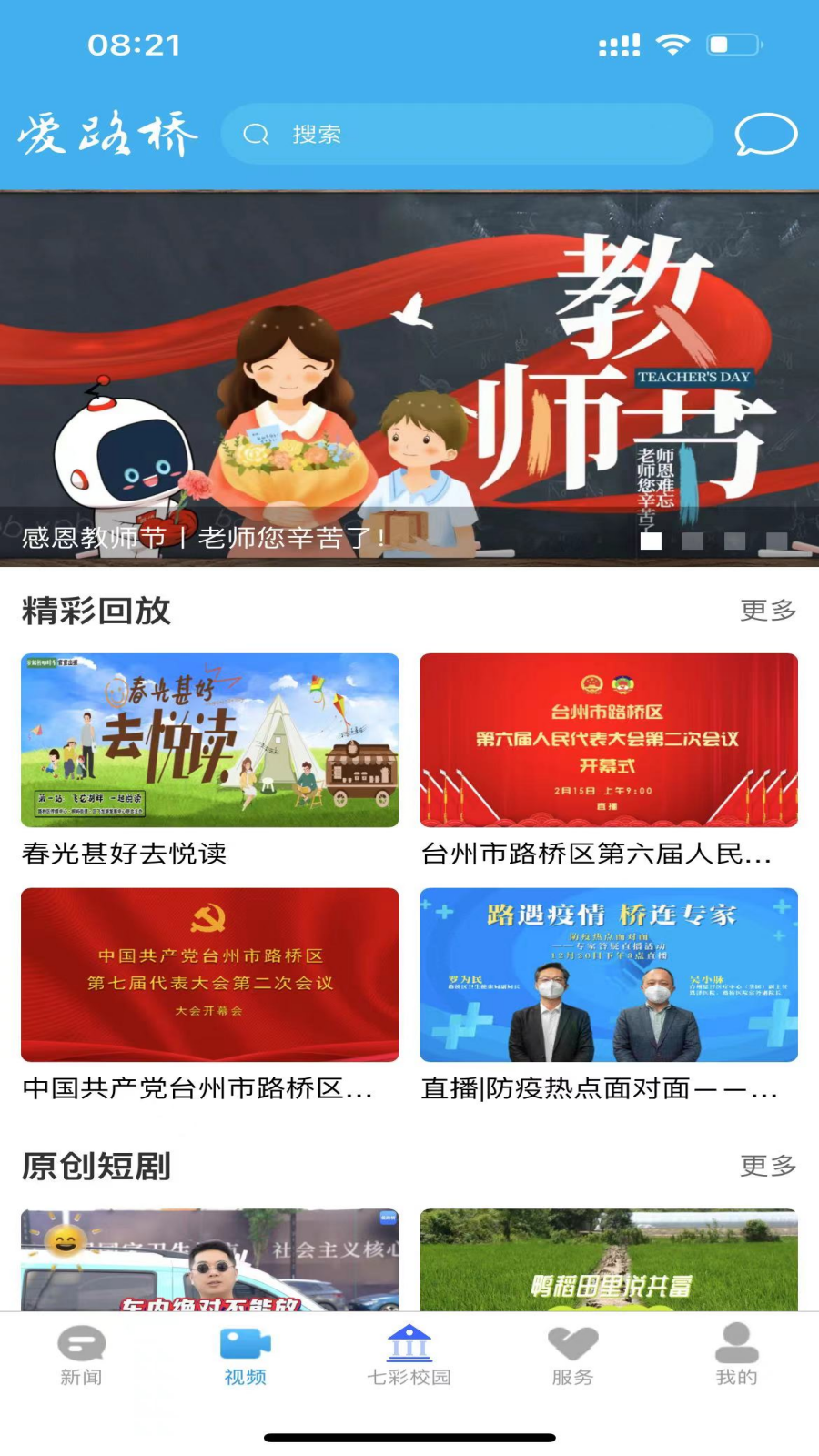Open the messages chat bubble icon
This screenshot has width=819, height=1456.
pos(765,135)
